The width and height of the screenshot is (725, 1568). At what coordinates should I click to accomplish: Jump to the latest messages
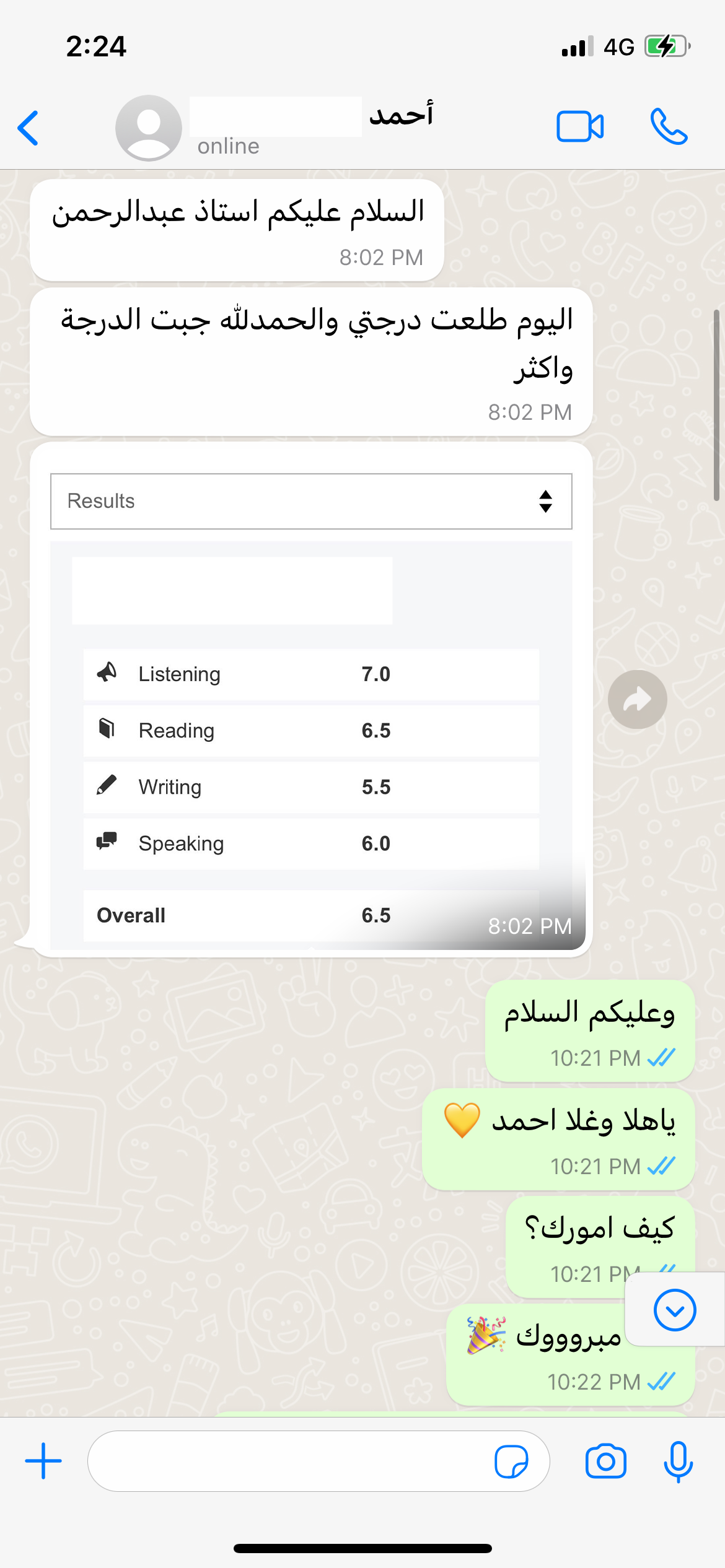(x=675, y=1310)
